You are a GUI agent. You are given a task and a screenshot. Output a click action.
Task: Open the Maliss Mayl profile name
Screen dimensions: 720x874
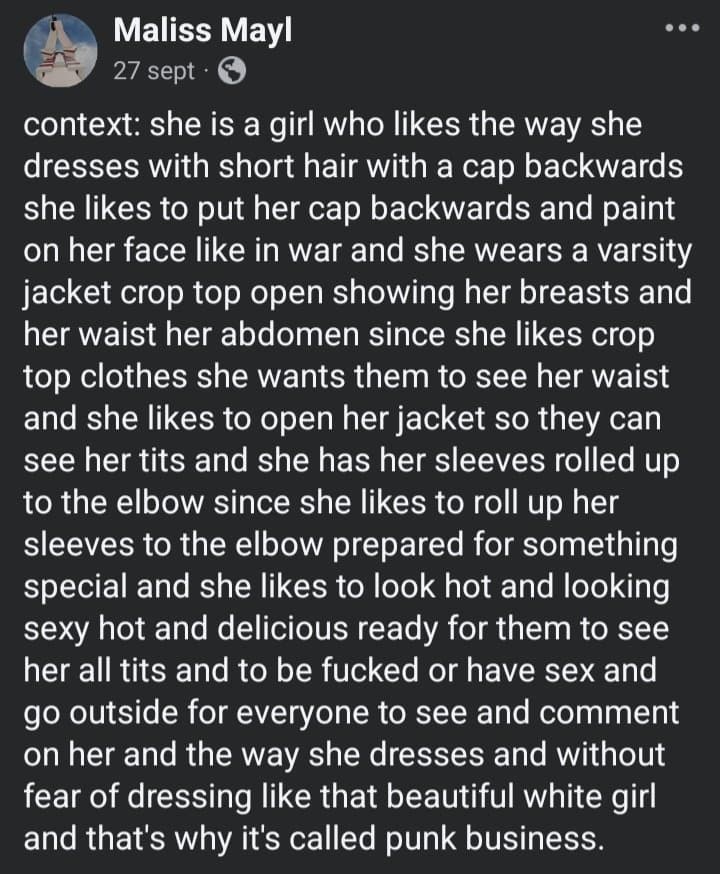(x=202, y=31)
